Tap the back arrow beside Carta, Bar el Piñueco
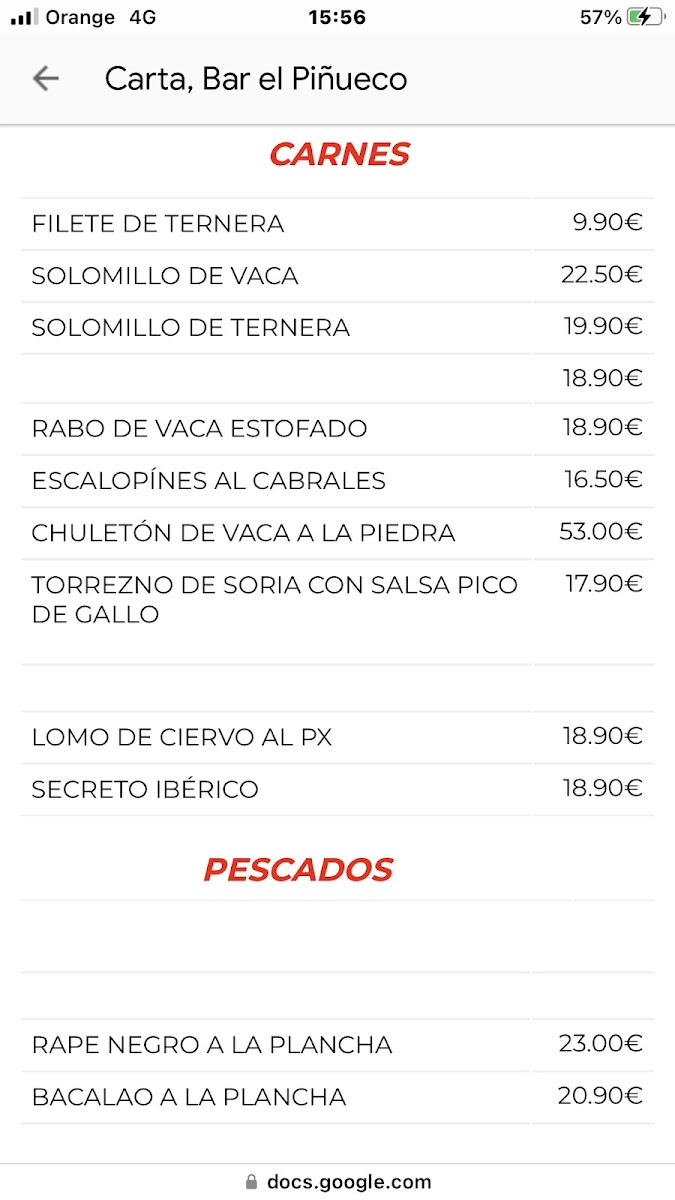The image size is (675, 1200). pyautogui.click(x=46, y=79)
